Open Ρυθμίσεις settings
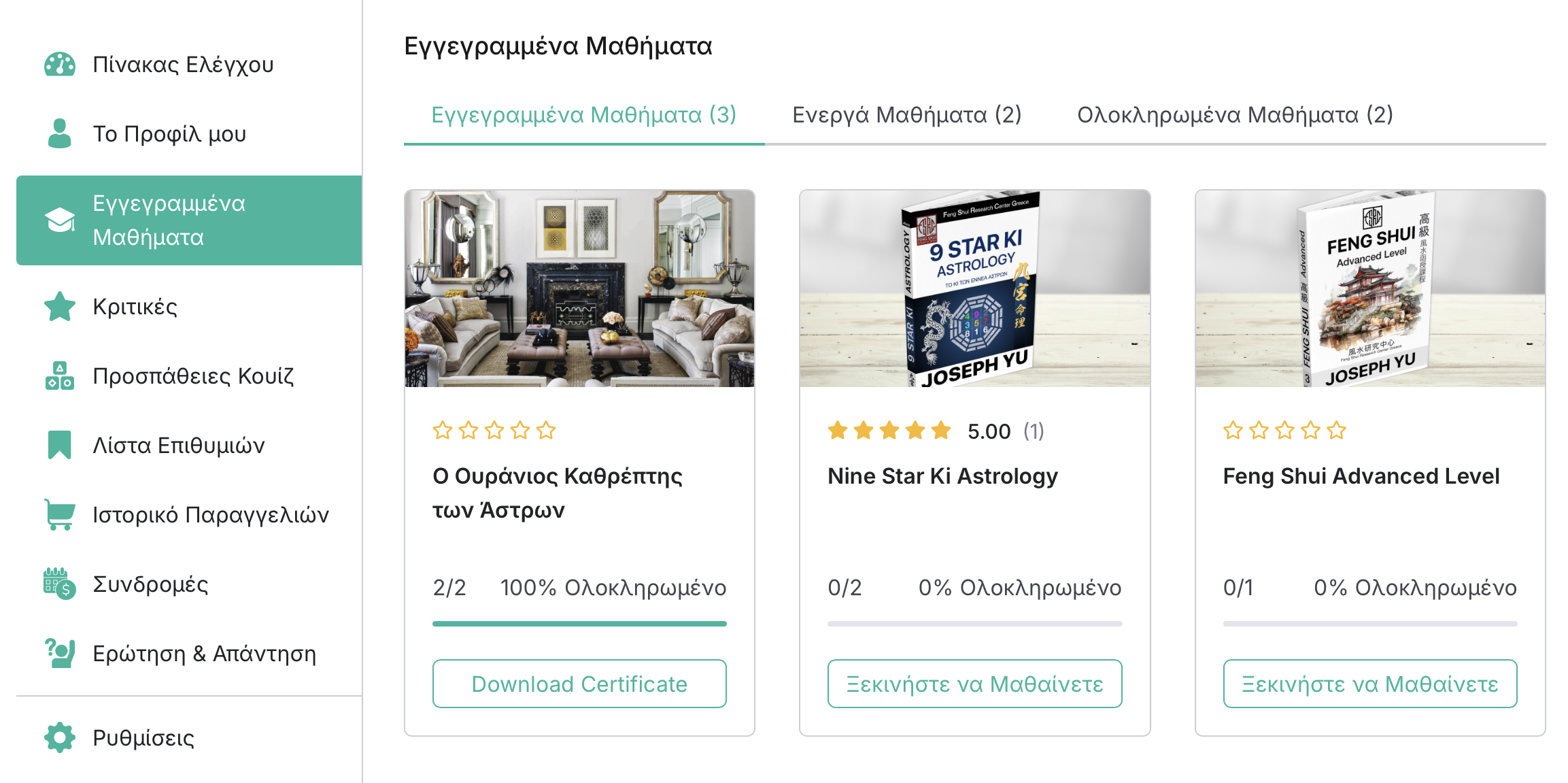 pyautogui.click(x=143, y=738)
